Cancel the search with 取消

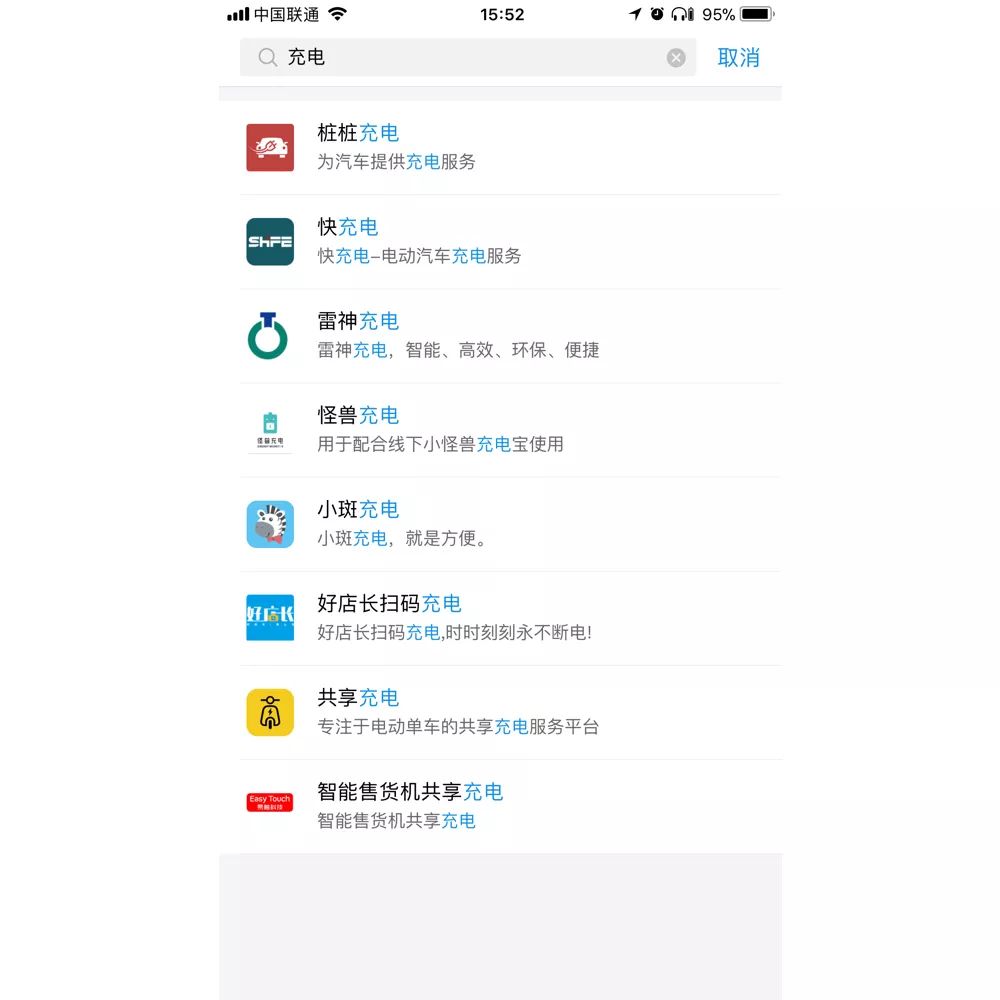(x=738, y=58)
